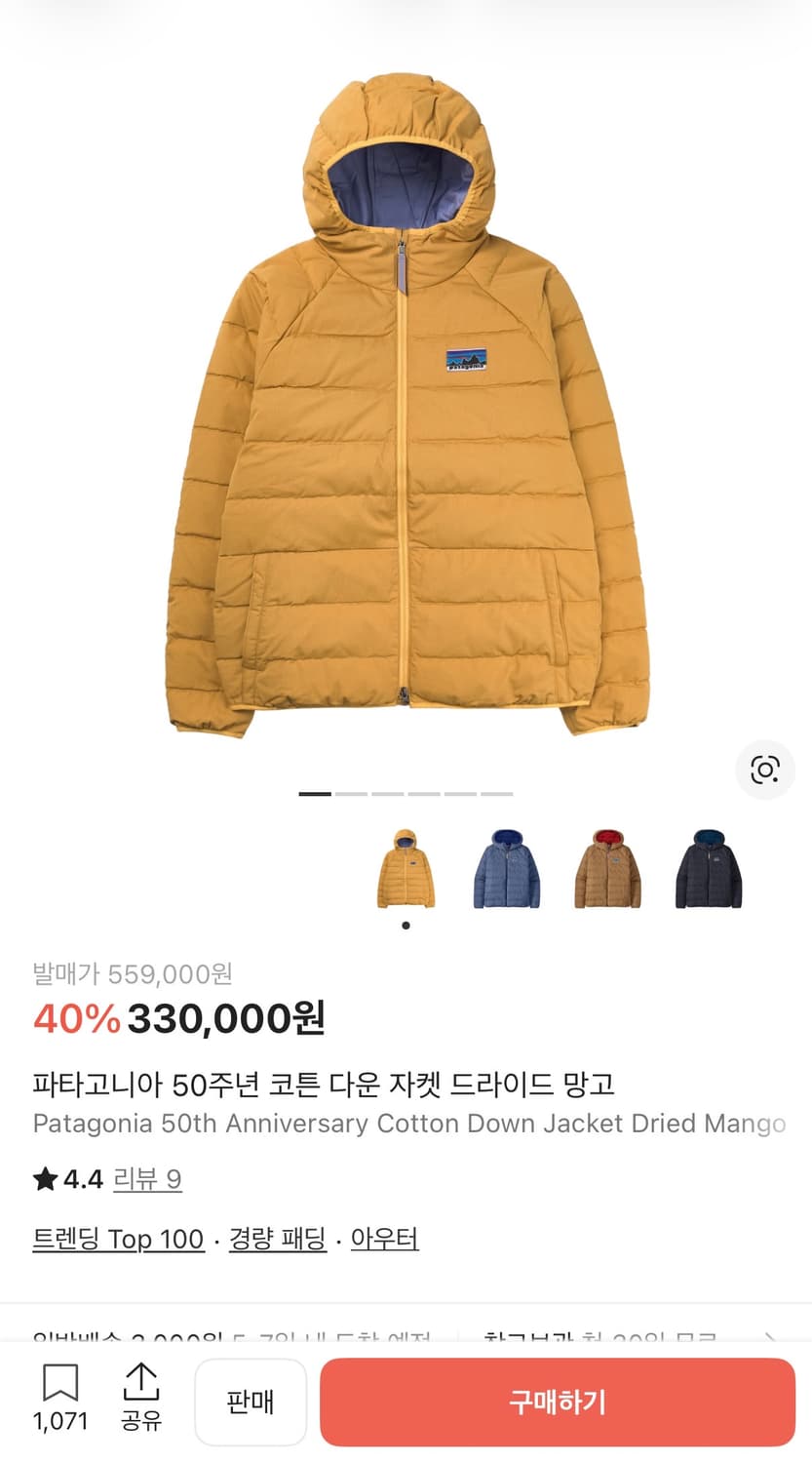812x1463 pixels.
Task: Open the image search lens icon
Action: [x=765, y=770]
